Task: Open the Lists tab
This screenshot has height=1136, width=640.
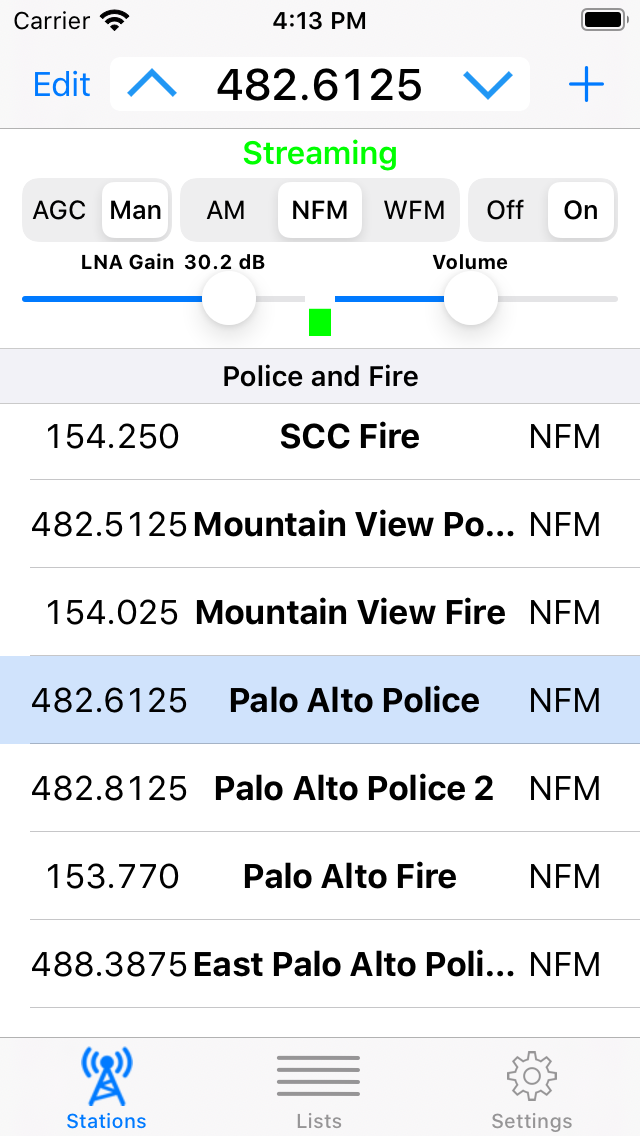Action: (319, 1089)
